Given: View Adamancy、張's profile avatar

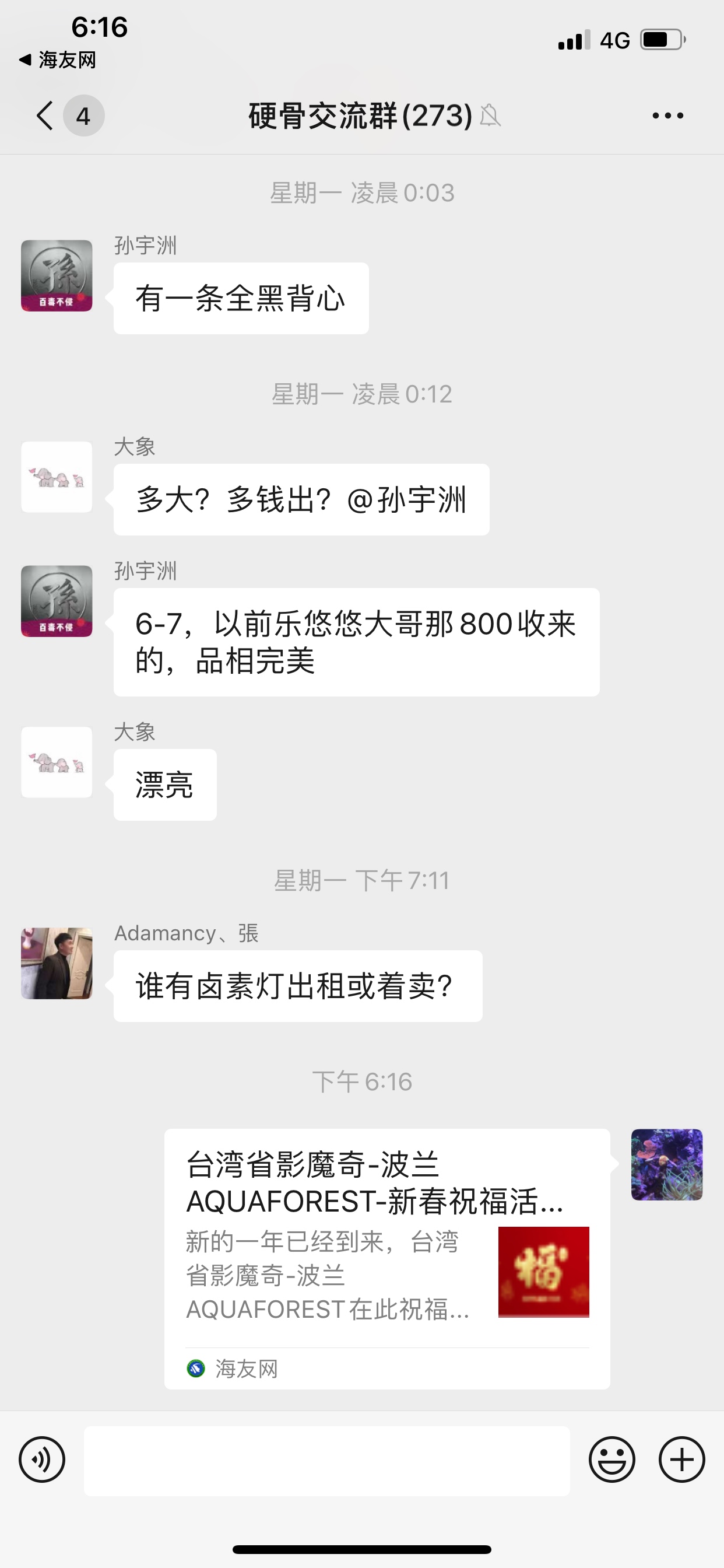Looking at the screenshot, I should (57, 963).
